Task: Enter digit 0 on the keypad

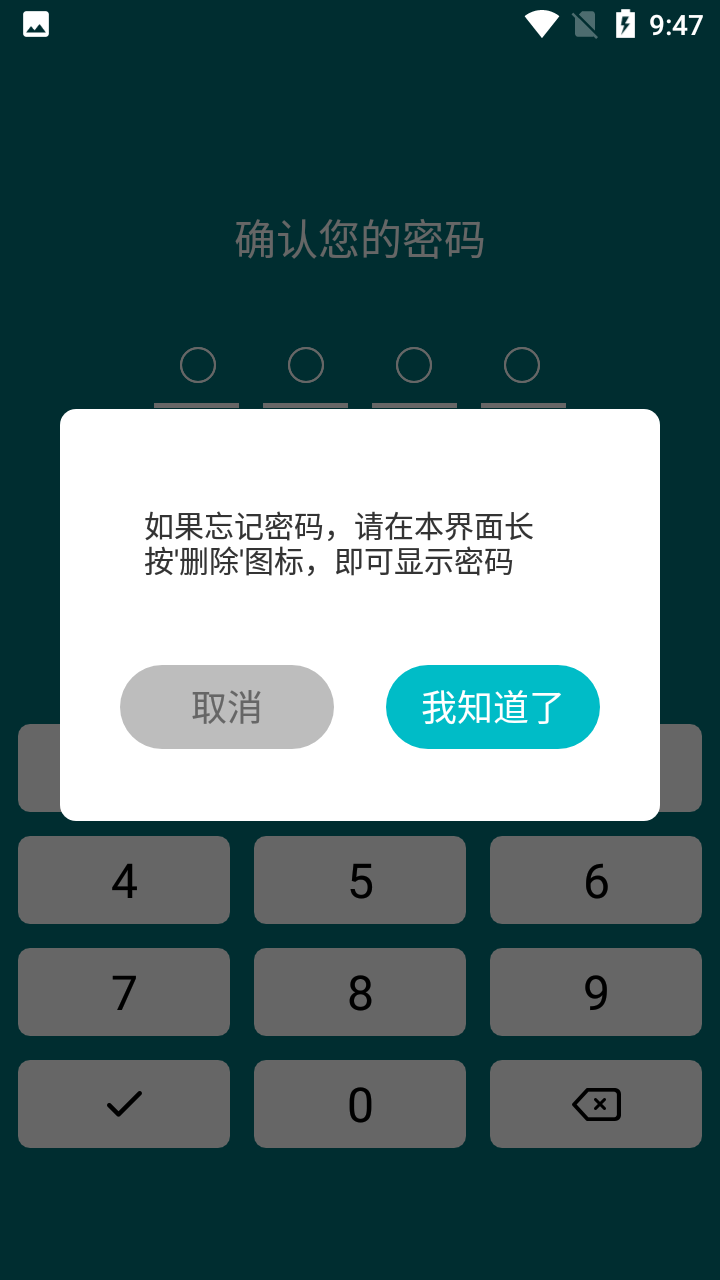Action: click(360, 1104)
